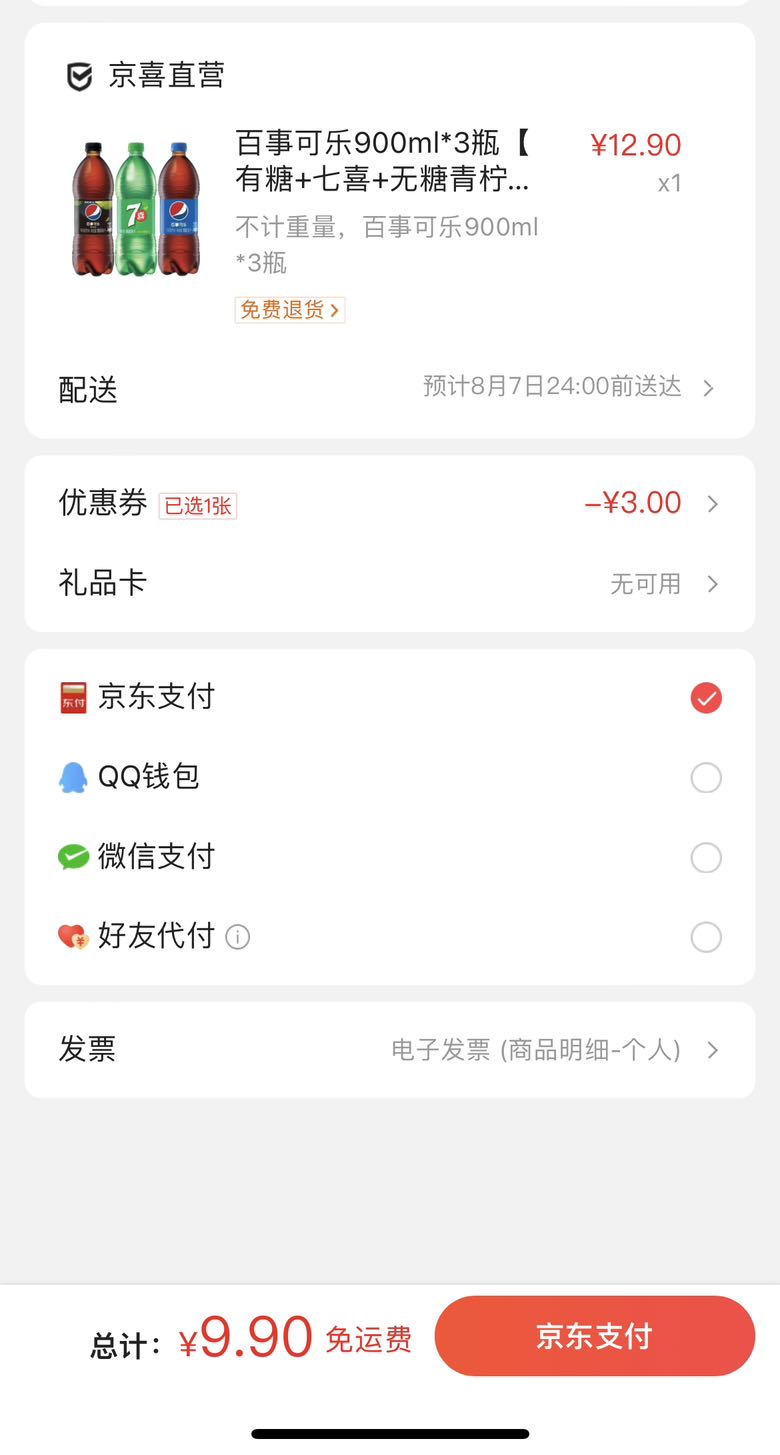This screenshot has width=780, height=1455.
Task: Click the 免运费 free shipping label
Action: [x=368, y=1340]
